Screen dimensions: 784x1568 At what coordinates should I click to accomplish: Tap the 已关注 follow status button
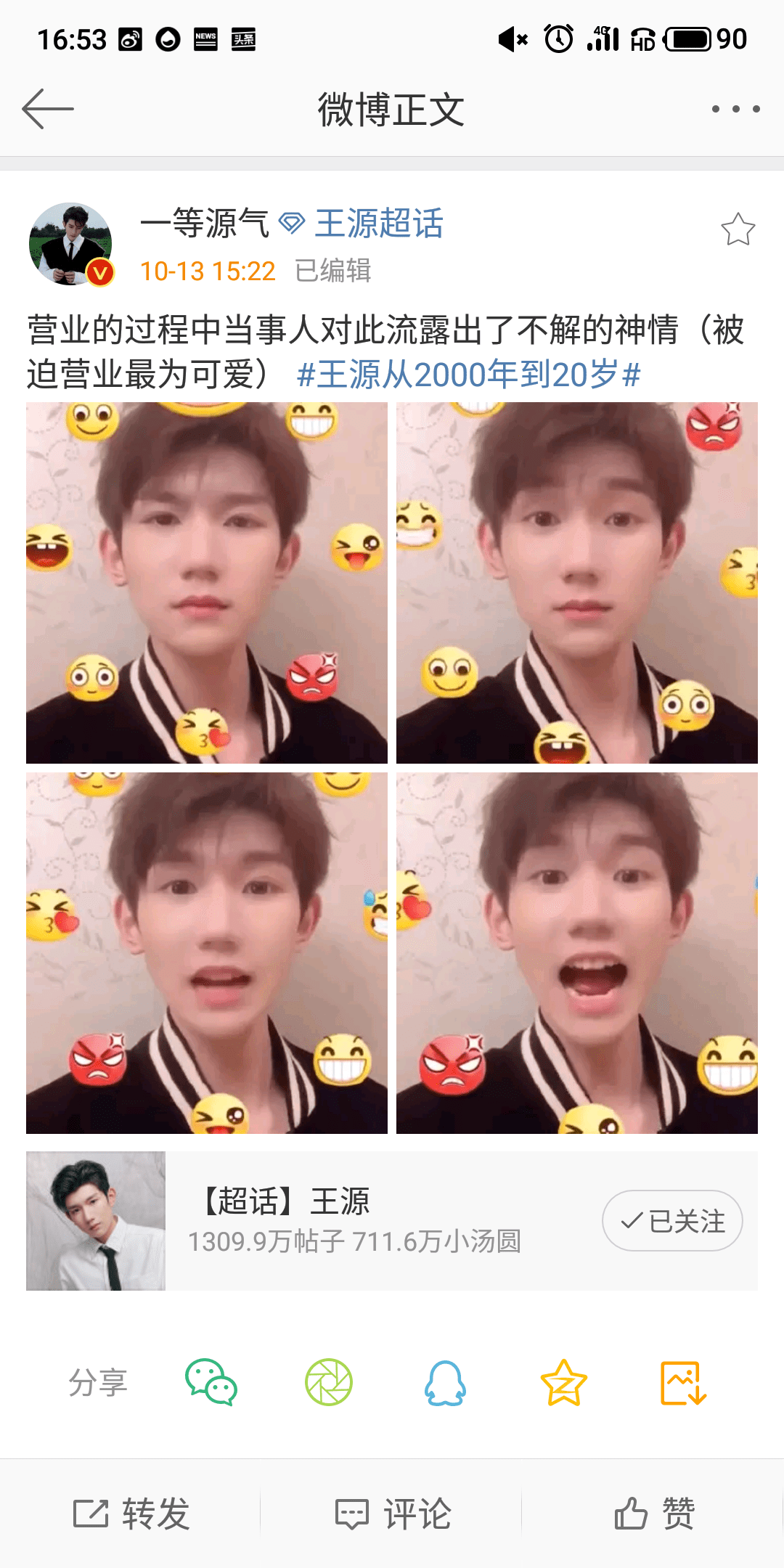pyautogui.click(x=672, y=1221)
